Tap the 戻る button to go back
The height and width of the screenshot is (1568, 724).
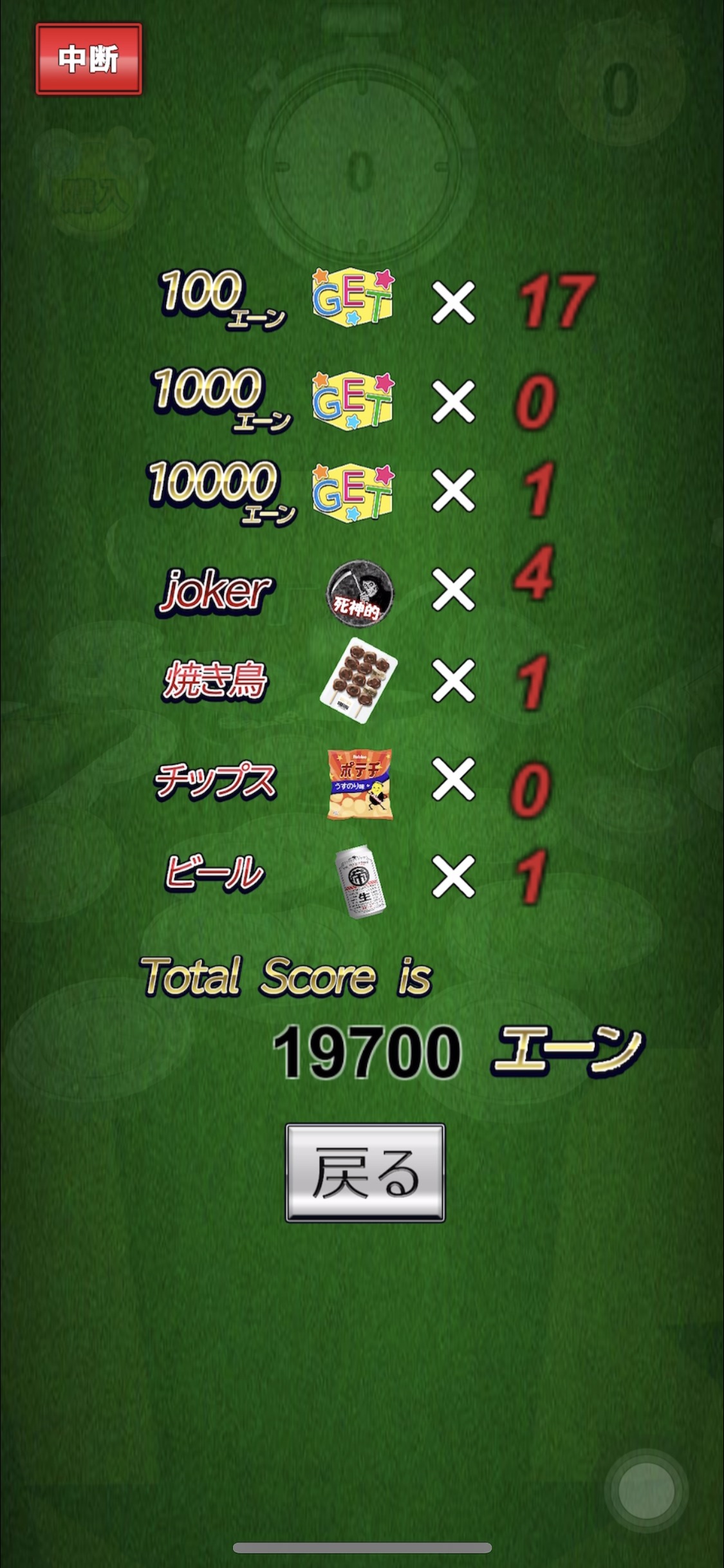coord(365,1173)
